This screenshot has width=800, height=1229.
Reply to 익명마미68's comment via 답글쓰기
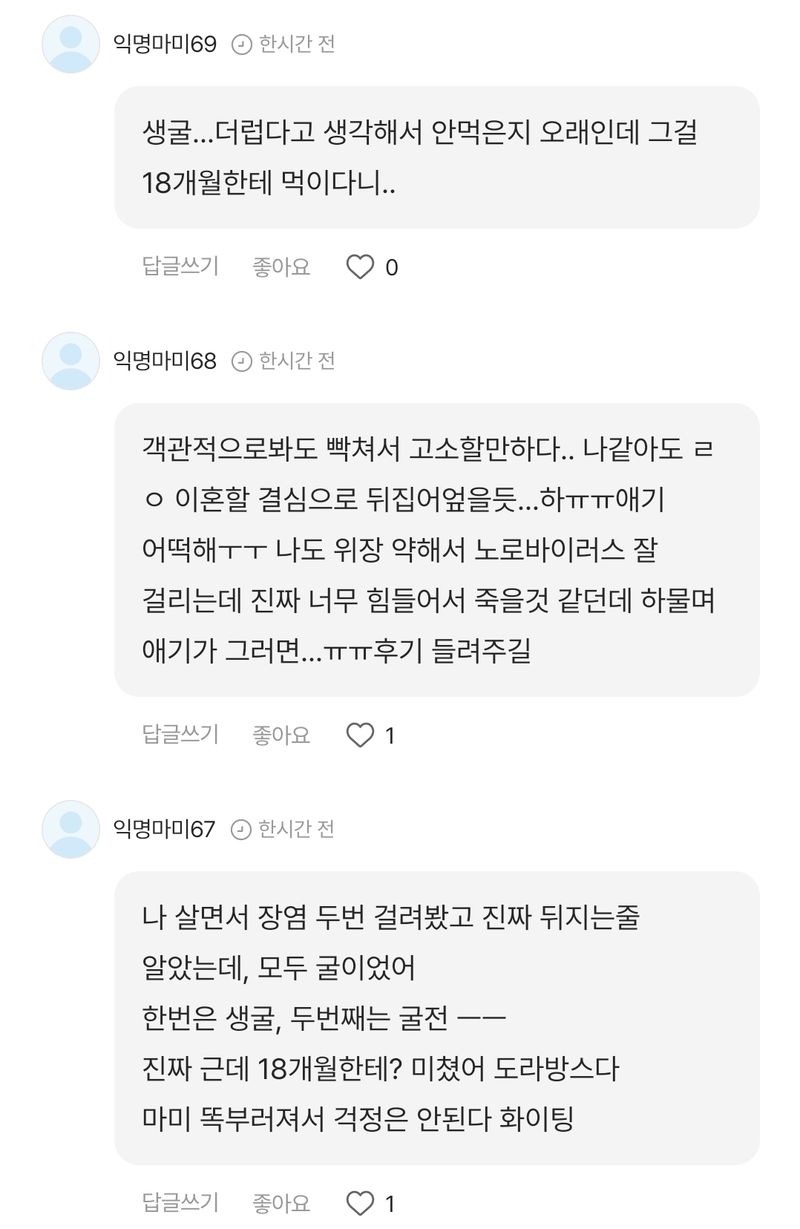180,735
